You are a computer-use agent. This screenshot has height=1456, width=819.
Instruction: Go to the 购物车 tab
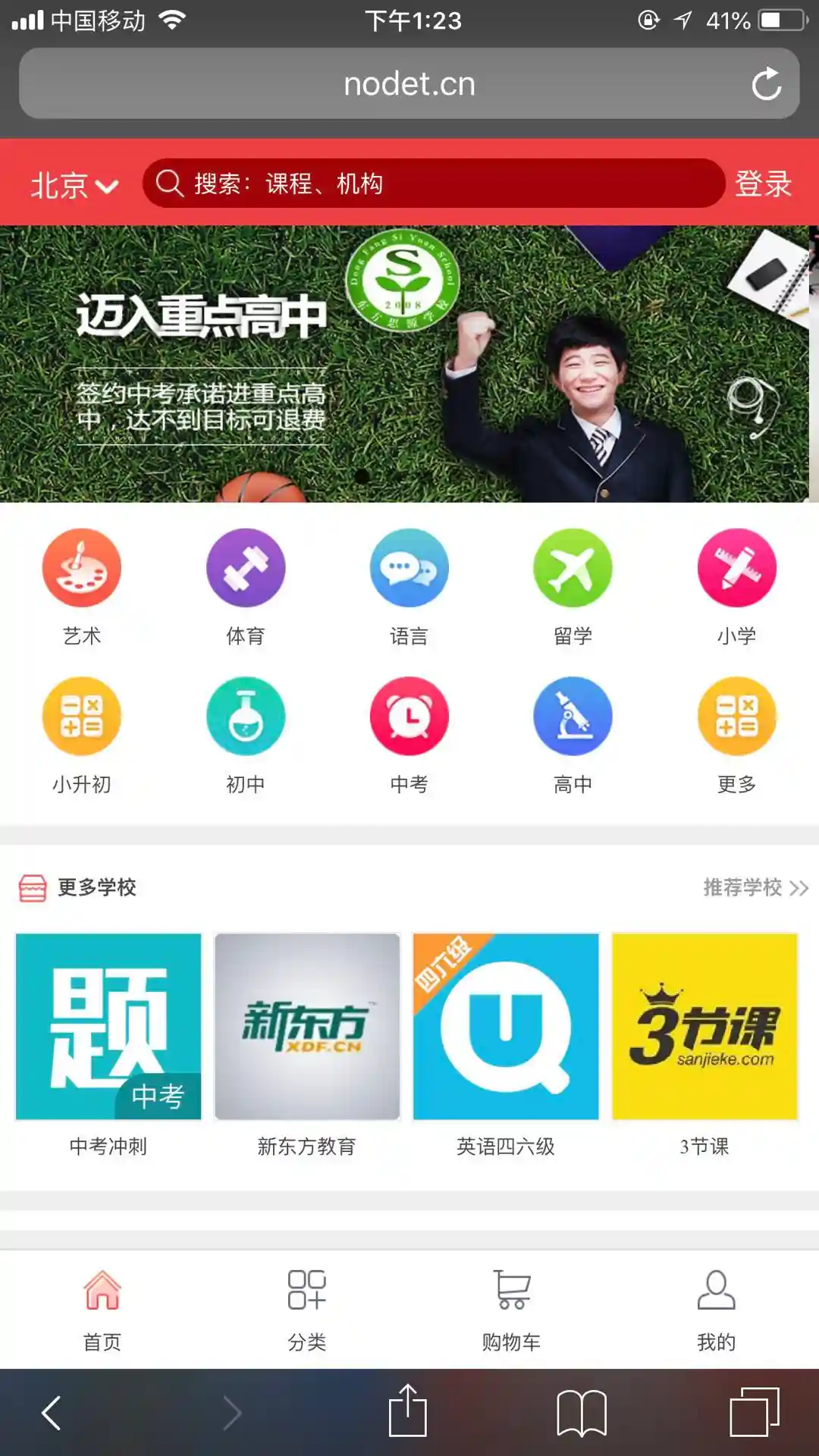click(x=512, y=1310)
